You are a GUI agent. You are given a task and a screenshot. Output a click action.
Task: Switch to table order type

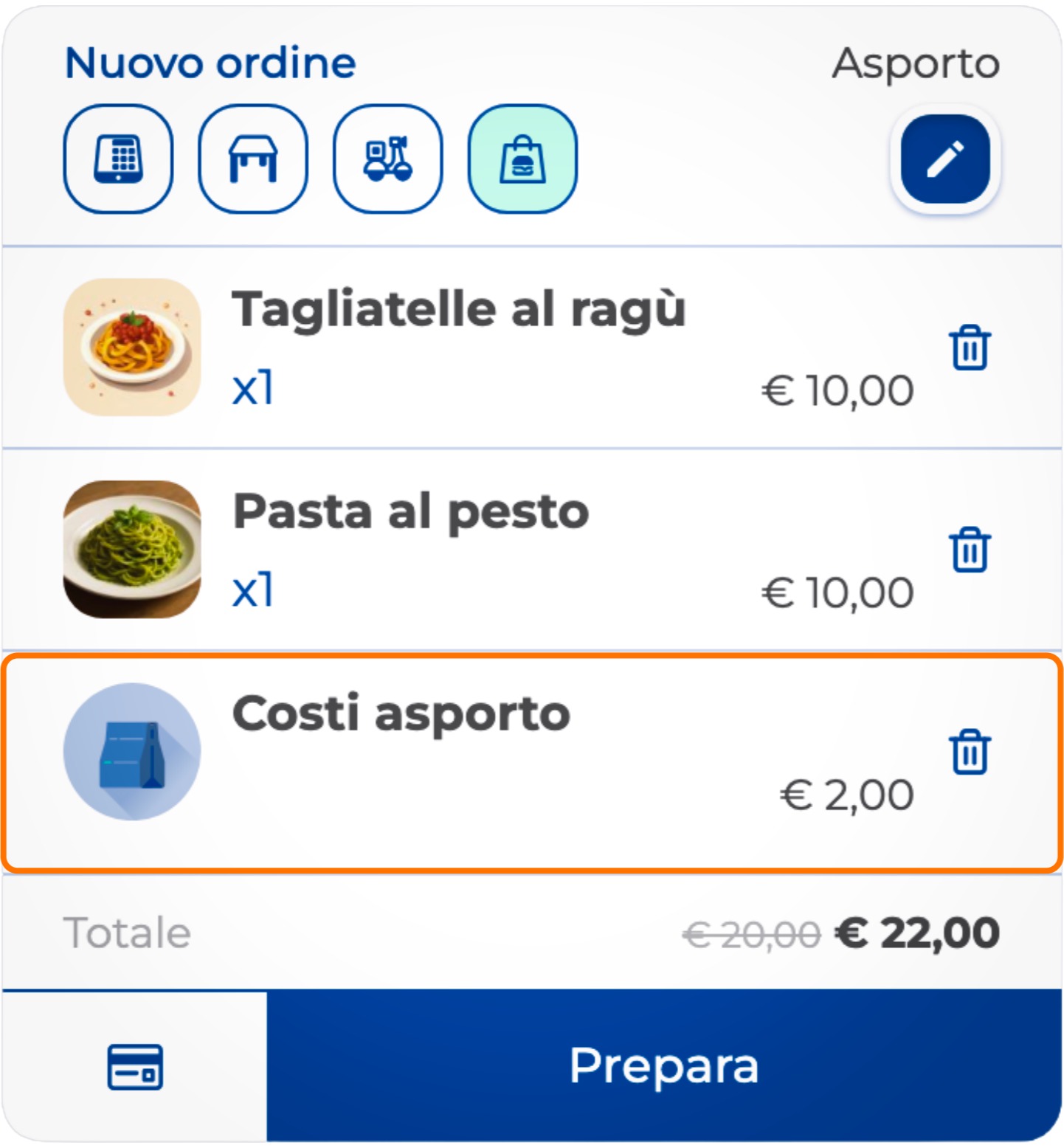253,159
